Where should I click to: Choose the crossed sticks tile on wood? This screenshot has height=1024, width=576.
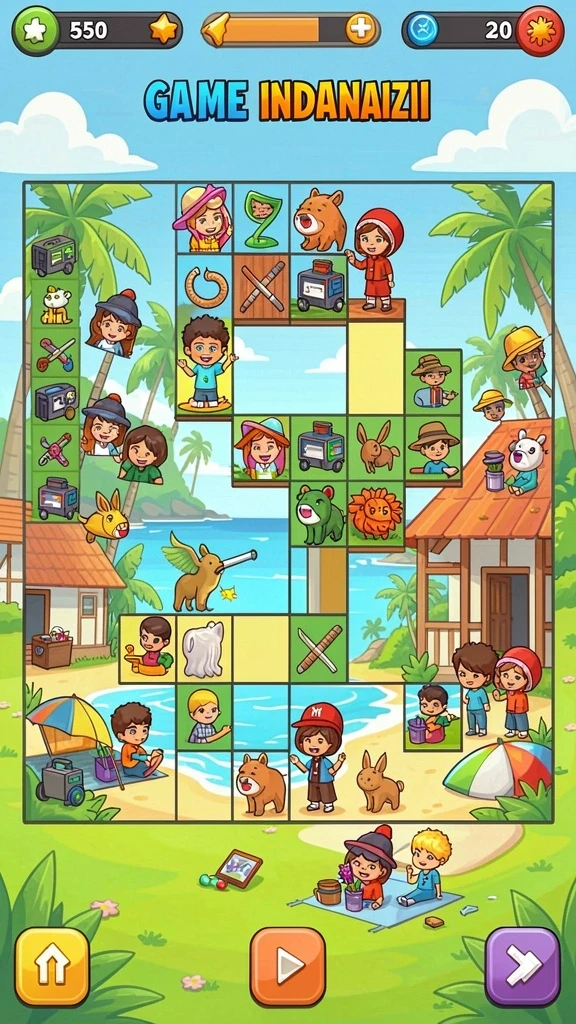click(x=261, y=287)
